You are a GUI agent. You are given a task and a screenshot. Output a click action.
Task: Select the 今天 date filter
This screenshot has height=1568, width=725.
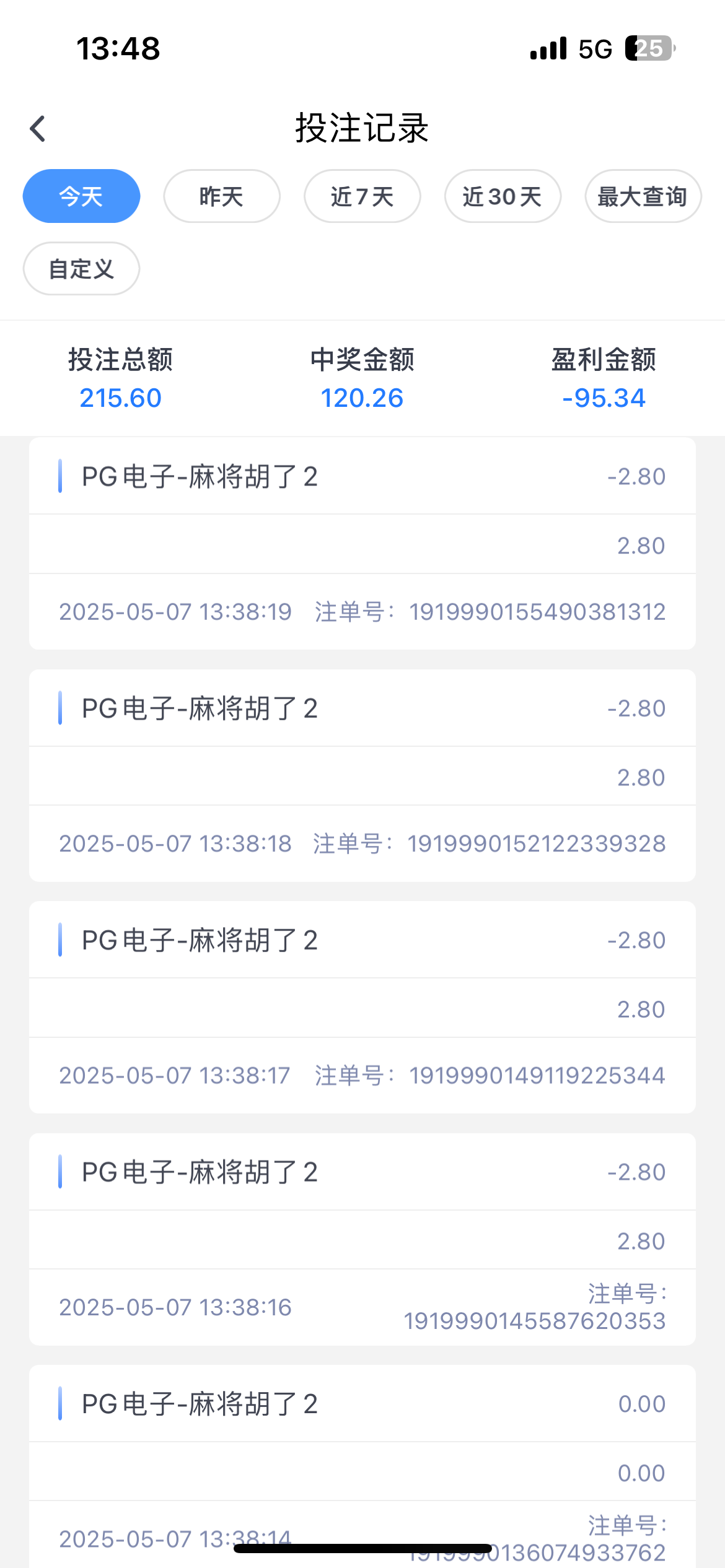click(81, 196)
